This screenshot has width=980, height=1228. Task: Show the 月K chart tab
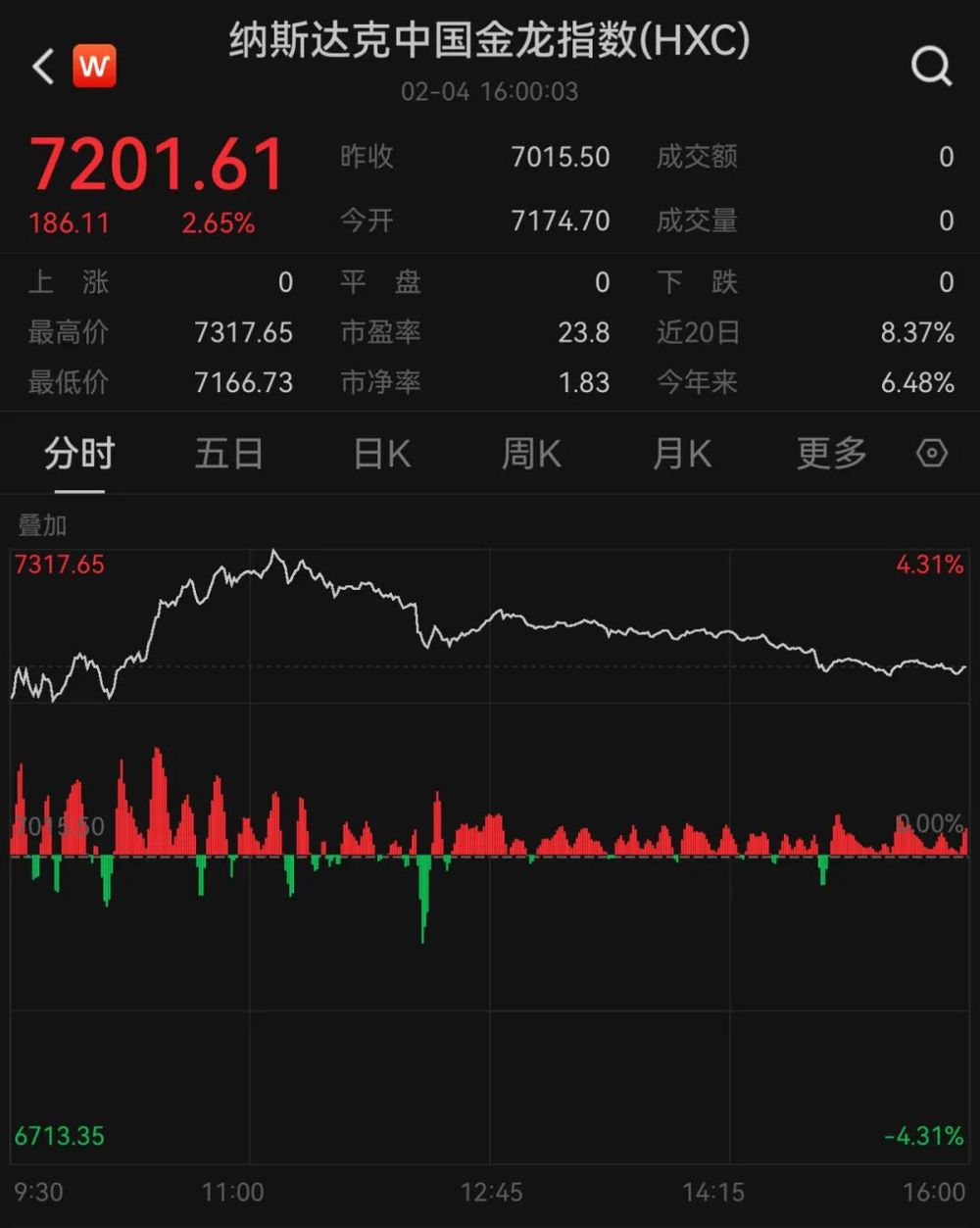pos(682,454)
